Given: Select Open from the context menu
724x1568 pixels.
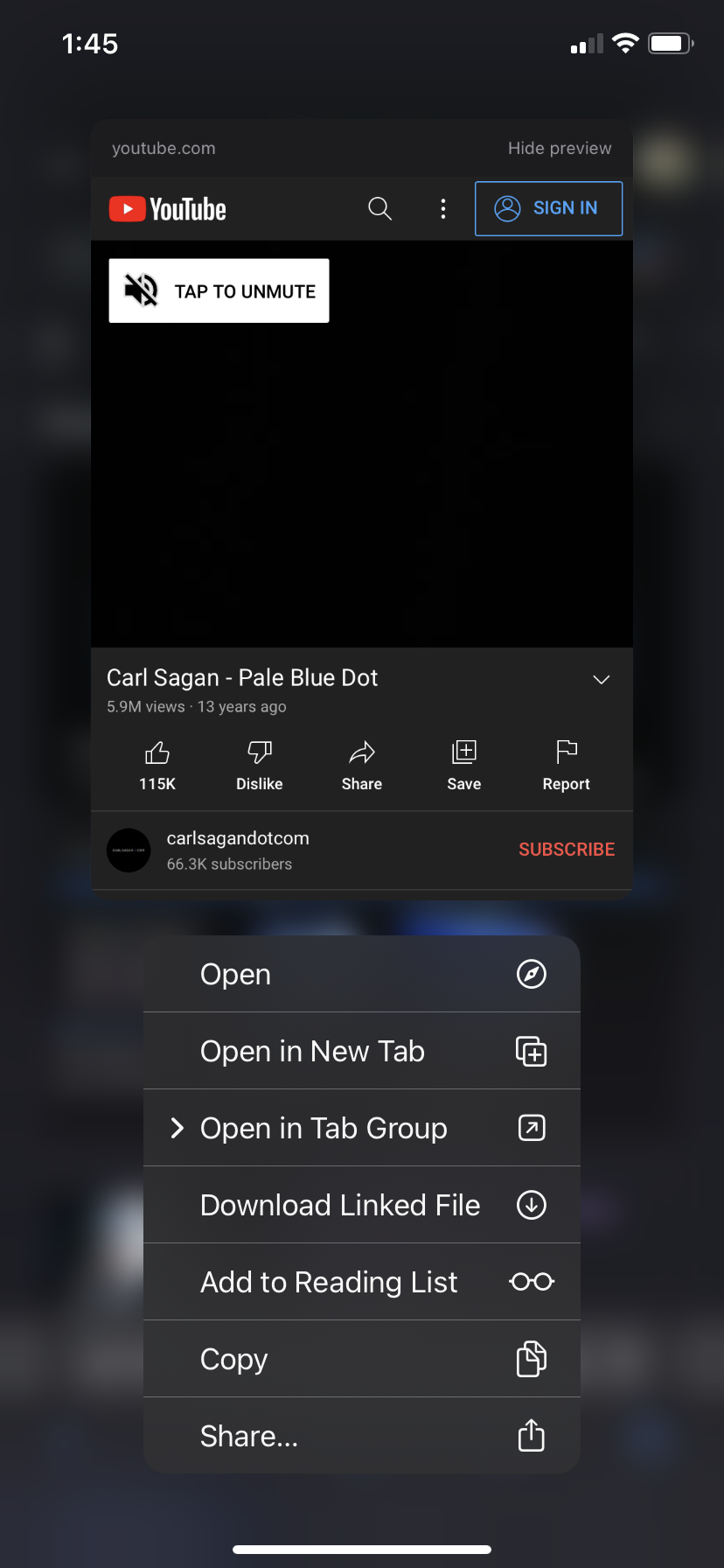Looking at the screenshot, I should tap(361, 974).
